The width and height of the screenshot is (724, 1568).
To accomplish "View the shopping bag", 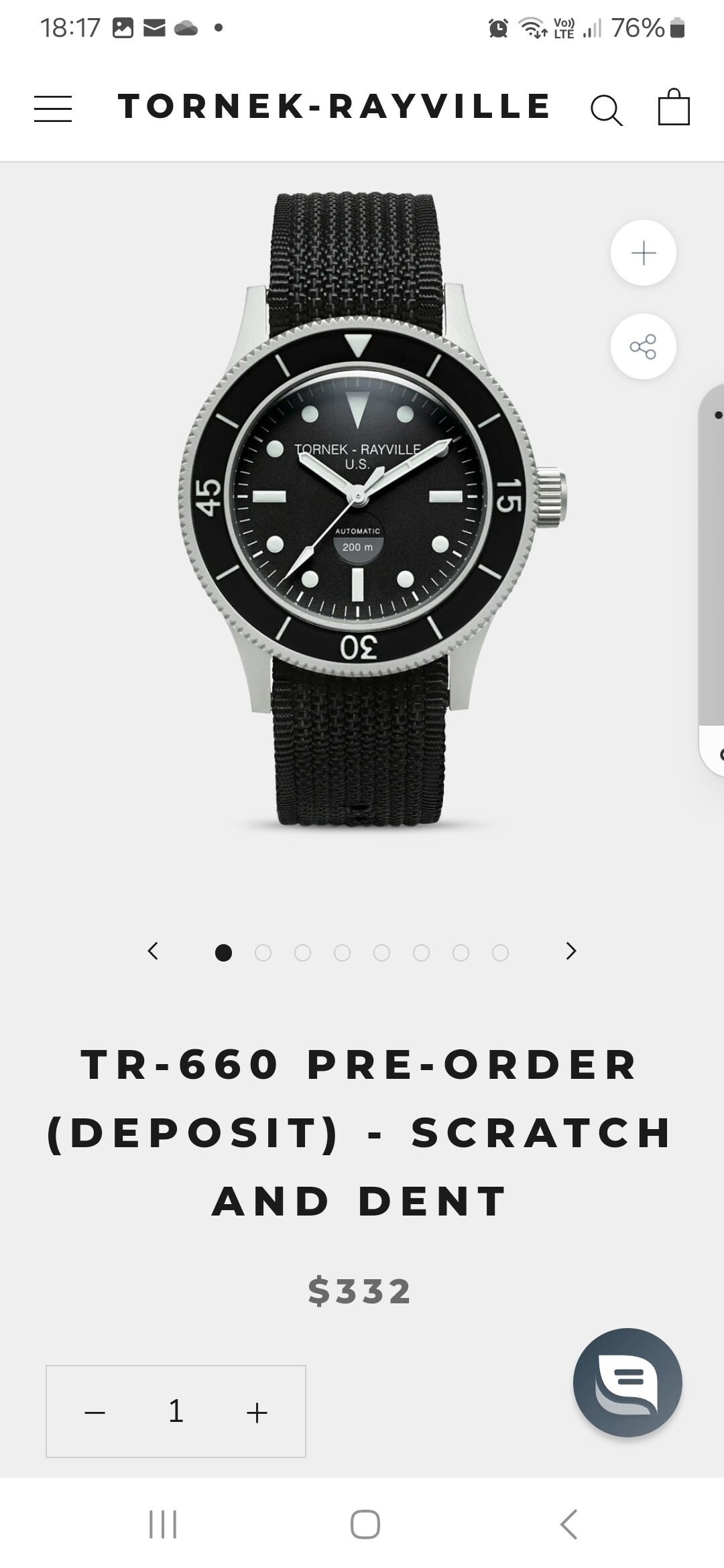I will (674, 107).
